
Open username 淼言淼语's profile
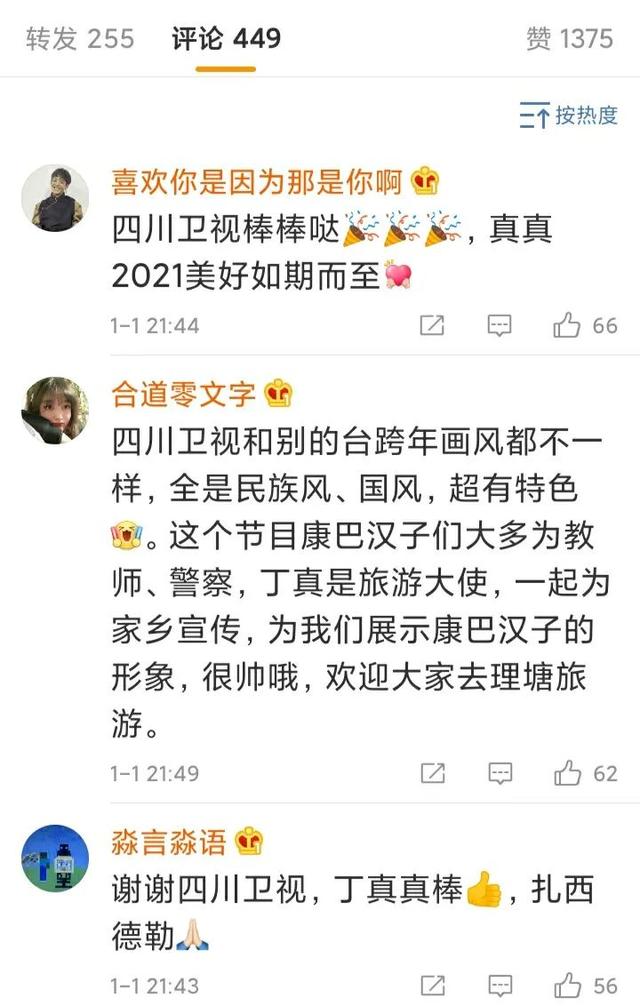(169, 842)
